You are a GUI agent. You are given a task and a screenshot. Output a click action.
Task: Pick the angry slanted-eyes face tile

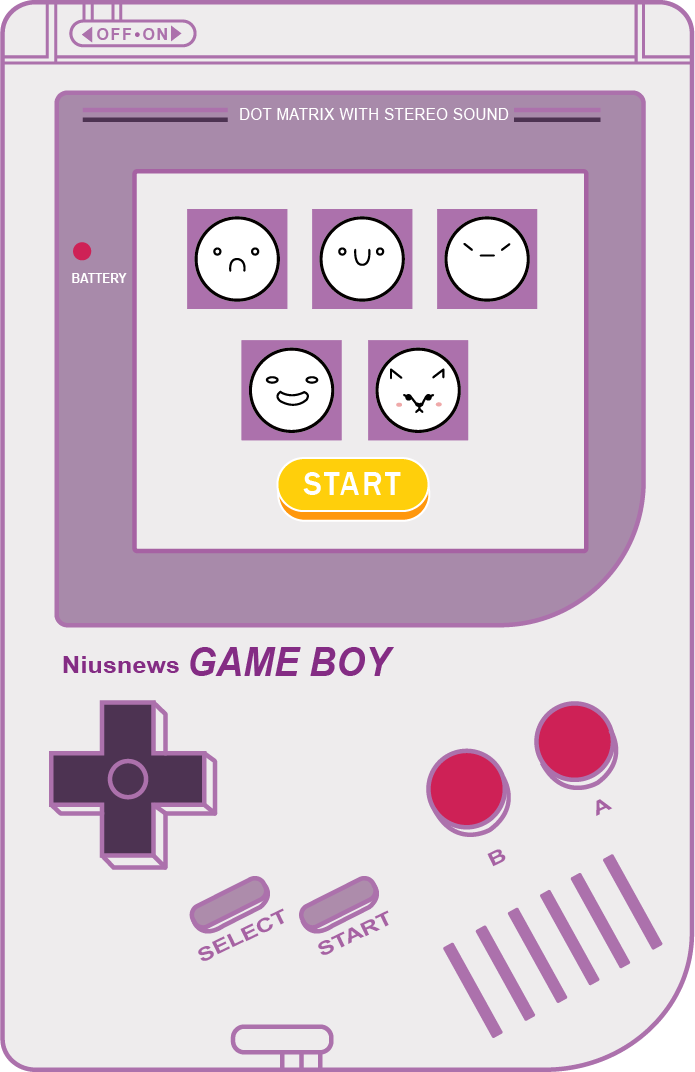click(x=487, y=259)
